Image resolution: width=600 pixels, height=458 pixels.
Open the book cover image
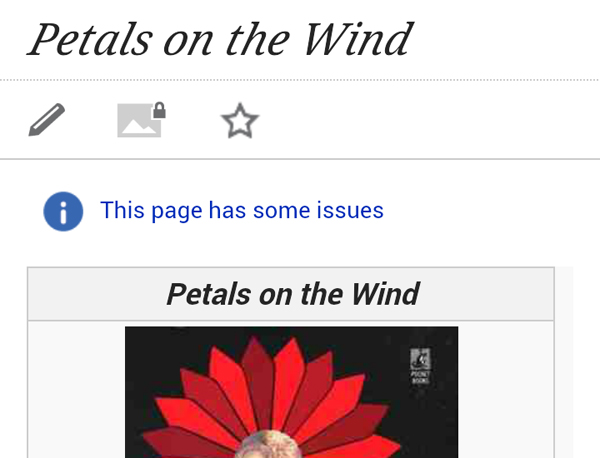(291, 392)
